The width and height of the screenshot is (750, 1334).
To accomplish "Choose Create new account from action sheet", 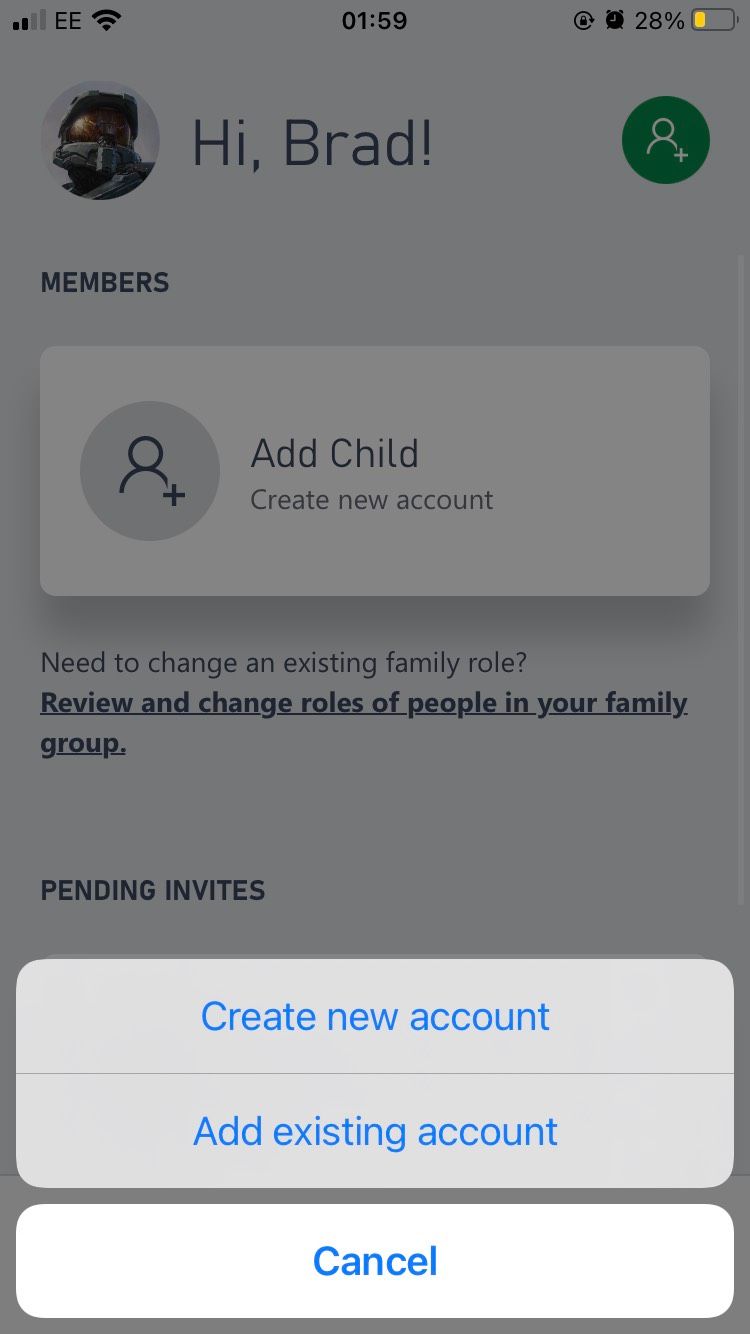I will click(x=375, y=1016).
